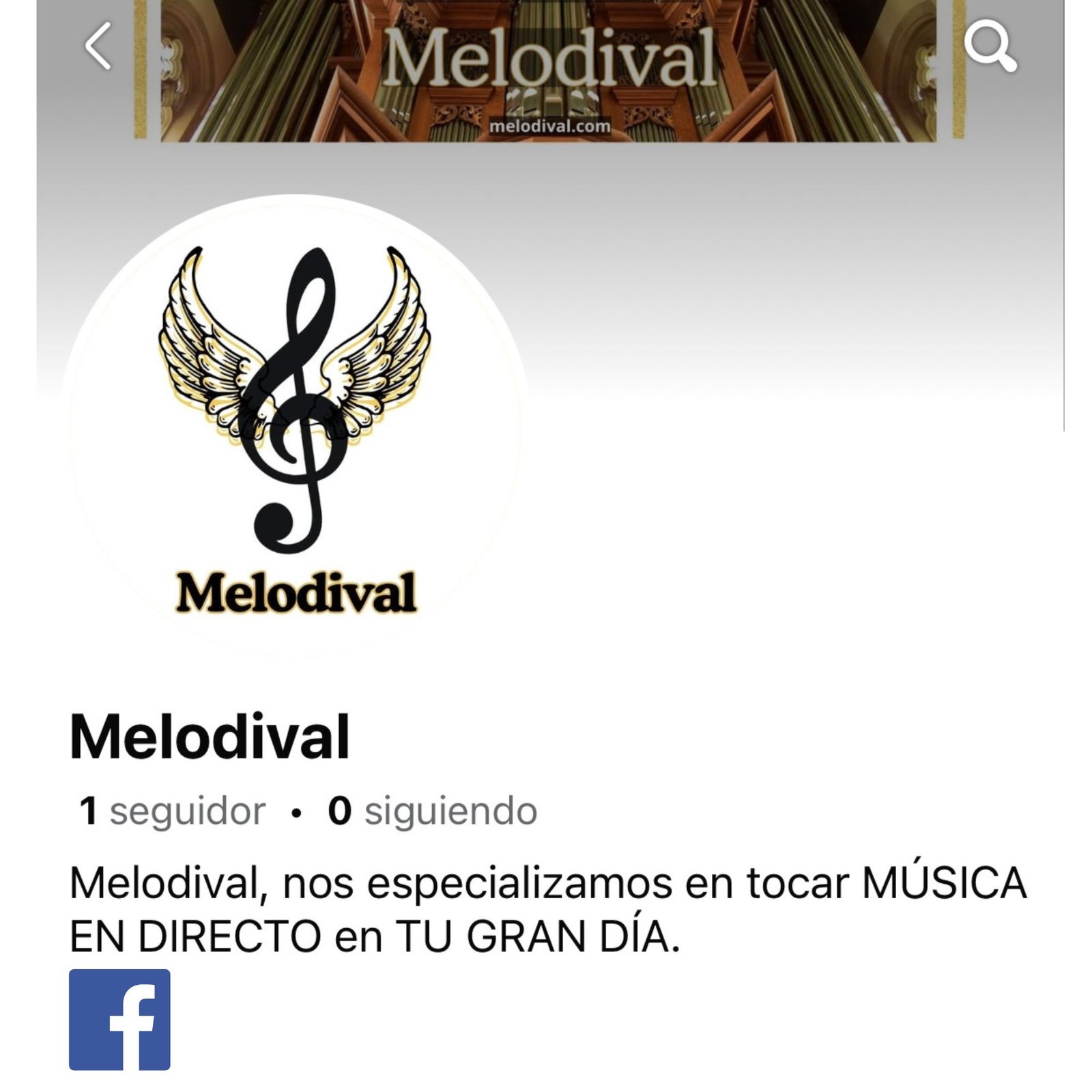Go back using the top arrow
This screenshot has height=1092, width=1092.
pyautogui.click(x=99, y=46)
